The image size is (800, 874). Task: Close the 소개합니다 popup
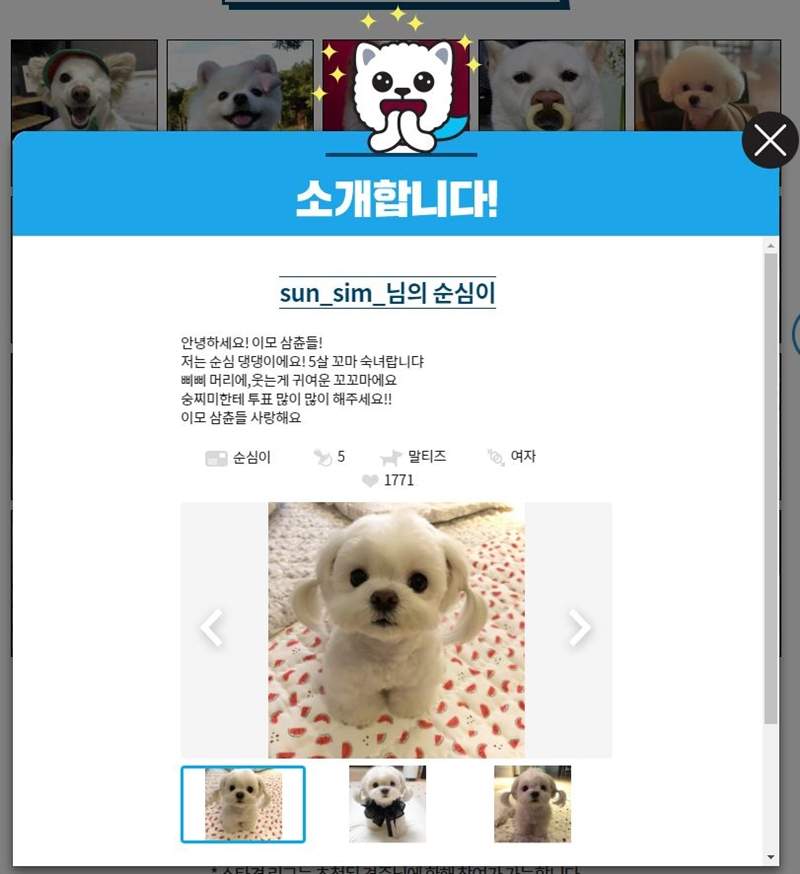tap(770, 141)
